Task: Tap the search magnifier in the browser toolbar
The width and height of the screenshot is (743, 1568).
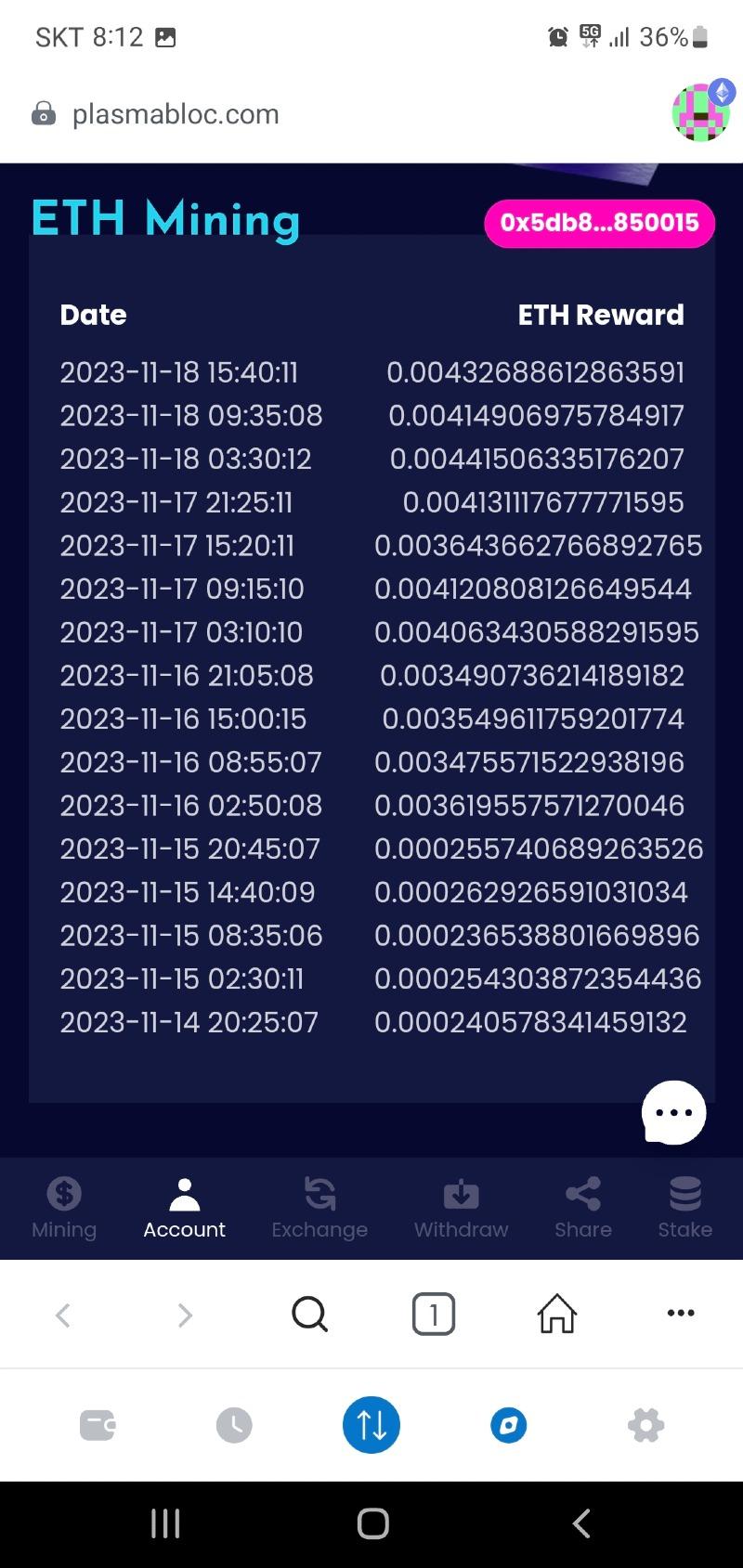Action: 309,1314
